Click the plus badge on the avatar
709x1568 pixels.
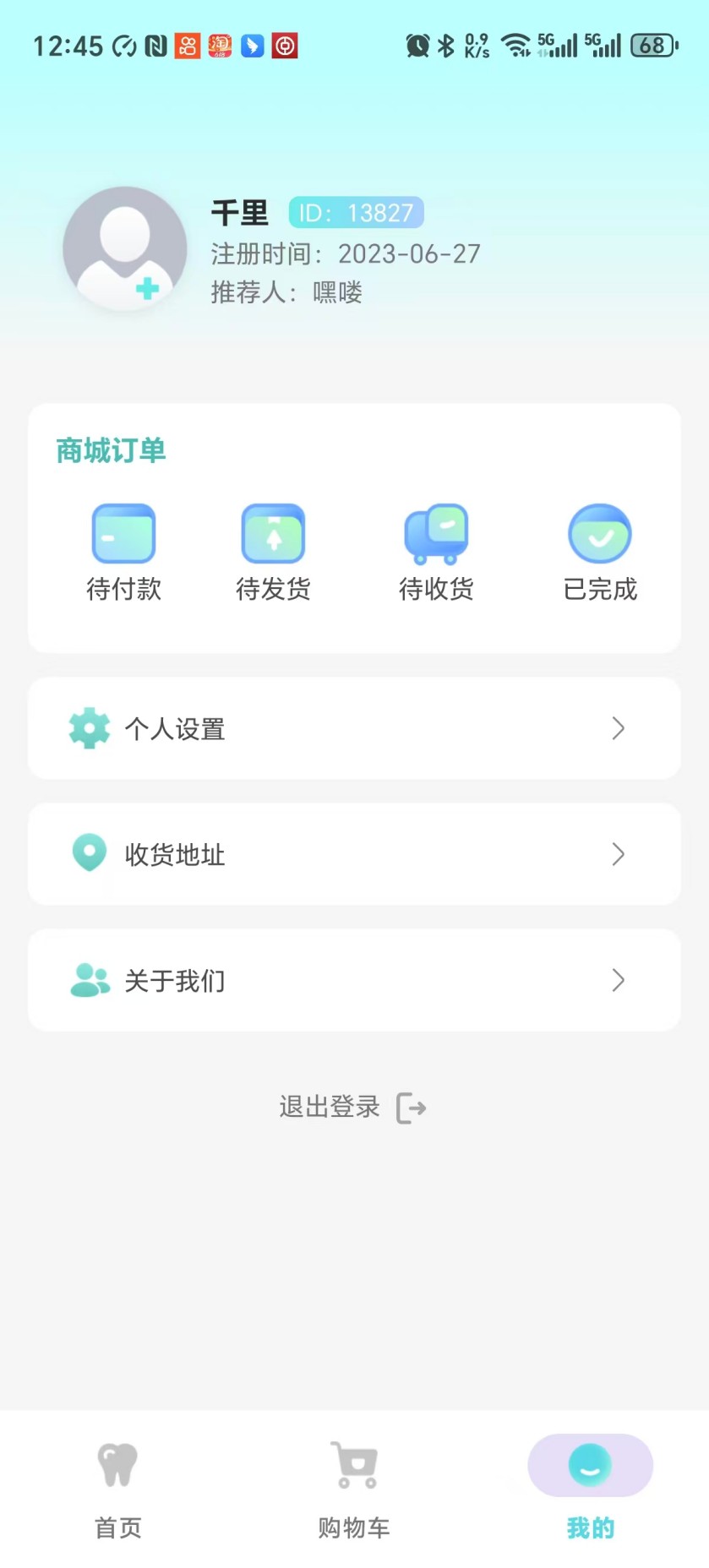coord(147,288)
